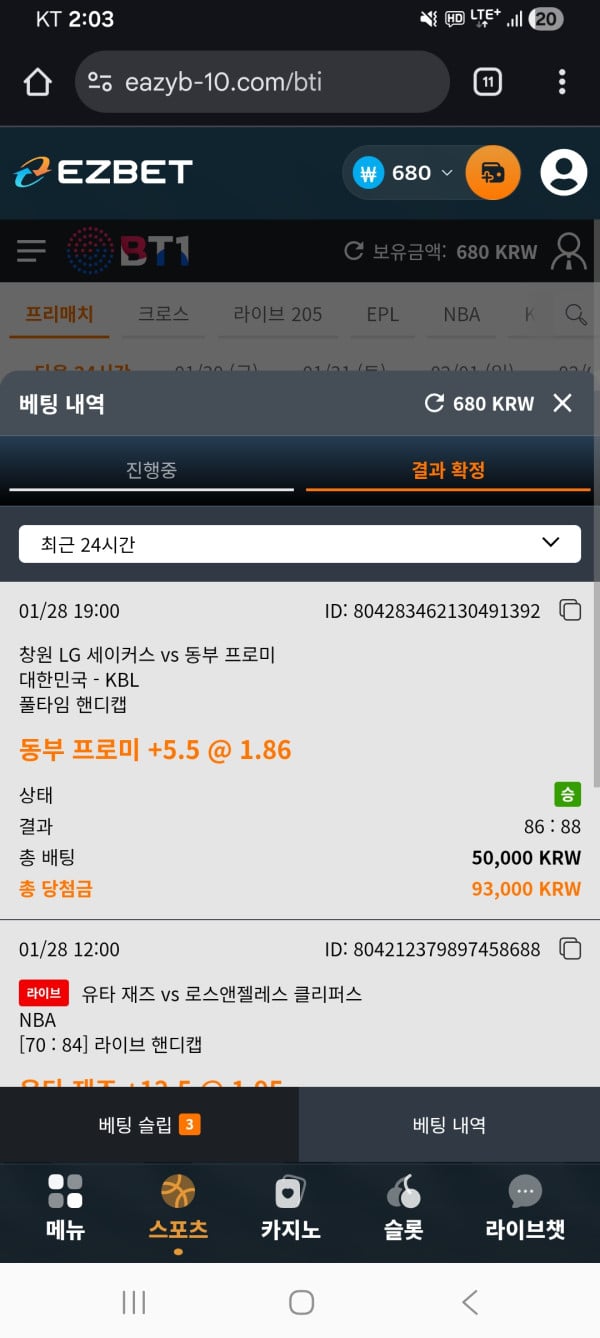
Task: Switch to the 슬롯 section
Action: tap(403, 1206)
